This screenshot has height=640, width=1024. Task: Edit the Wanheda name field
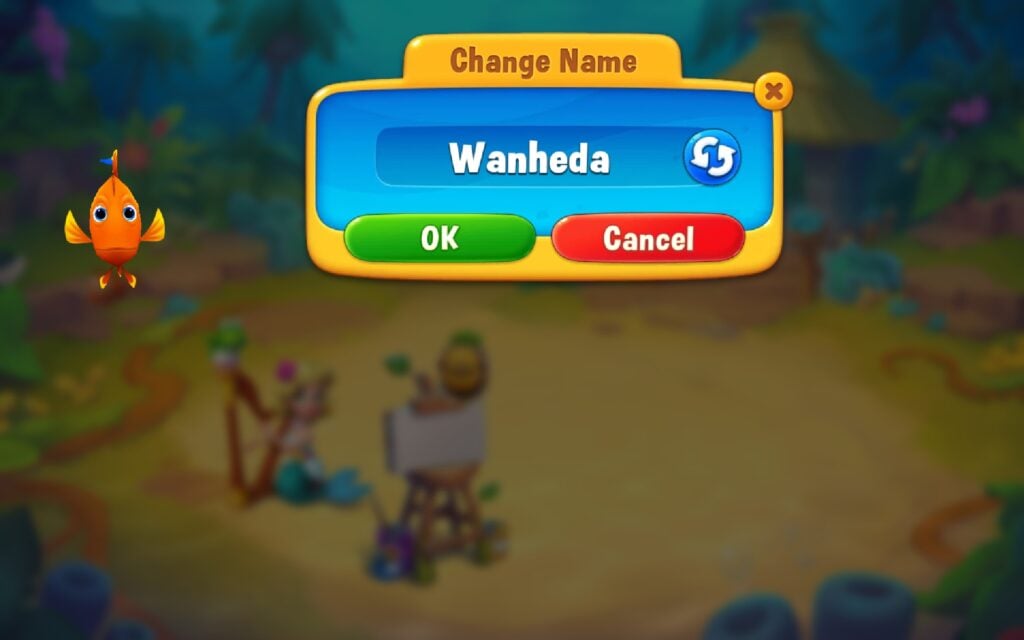pos(528,158)
